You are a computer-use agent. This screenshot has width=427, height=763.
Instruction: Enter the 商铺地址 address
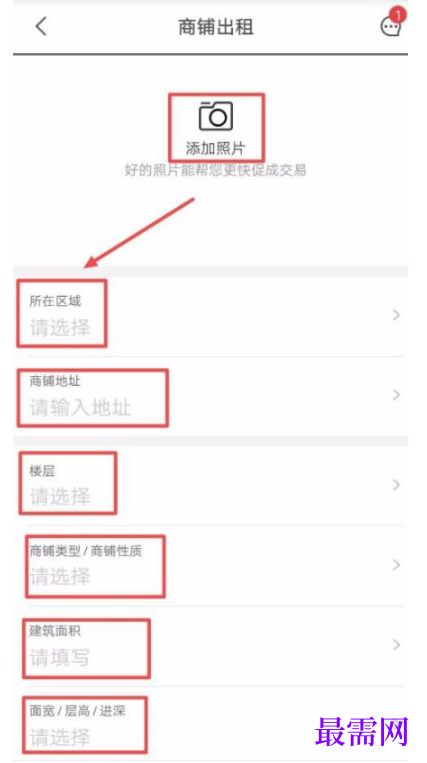coord(210,396)
